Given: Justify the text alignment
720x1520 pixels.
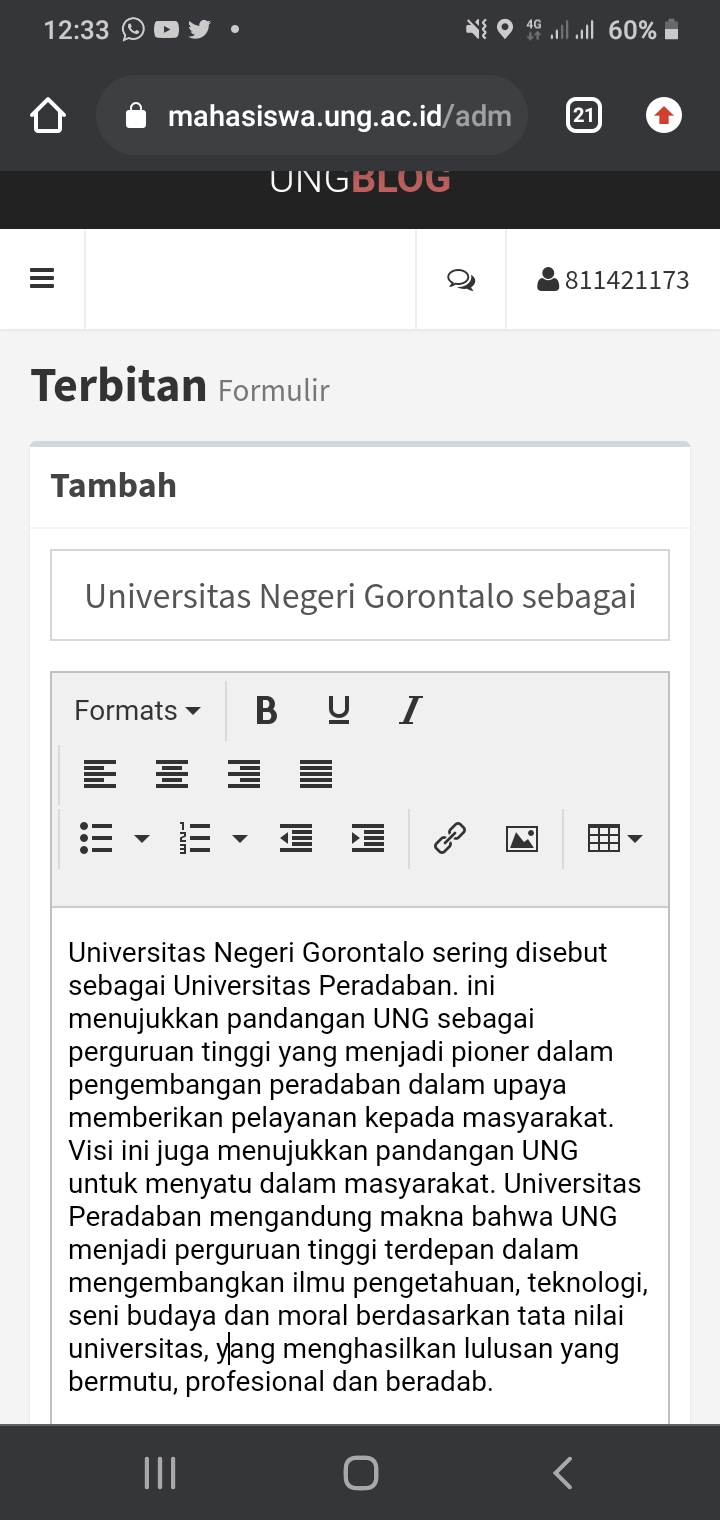Looking at the screenshot, I should (316, 774).
